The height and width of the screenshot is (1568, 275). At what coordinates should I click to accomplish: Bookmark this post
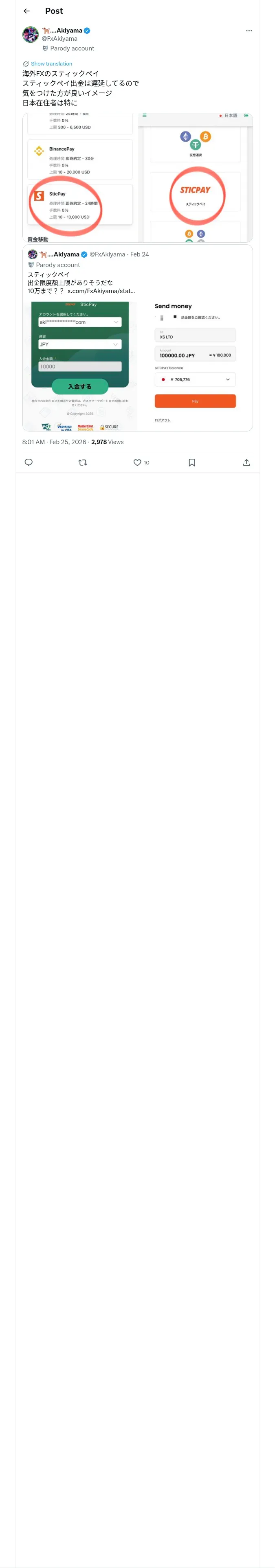click(192, 462)
